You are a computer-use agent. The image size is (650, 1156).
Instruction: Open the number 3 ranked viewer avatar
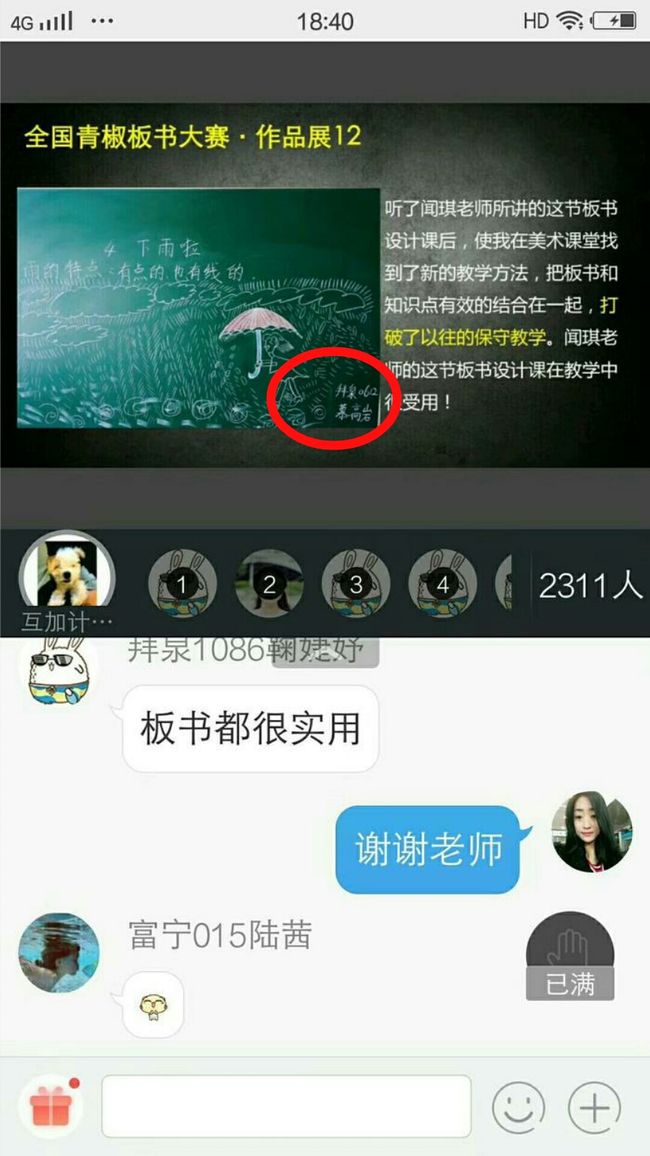(x=356, y=583)
